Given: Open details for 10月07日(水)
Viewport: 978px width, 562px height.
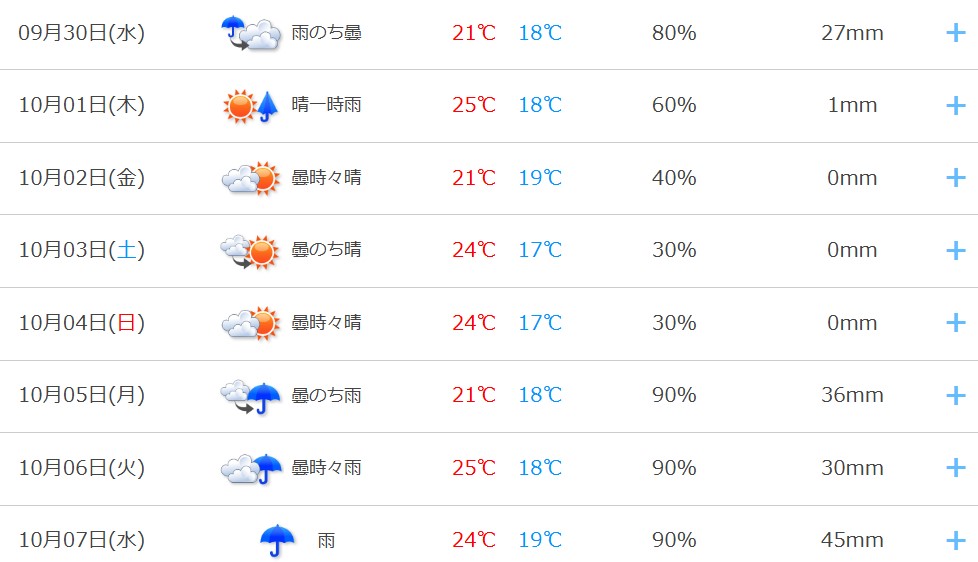Looking at the screenshot, I should pos(956,540).
